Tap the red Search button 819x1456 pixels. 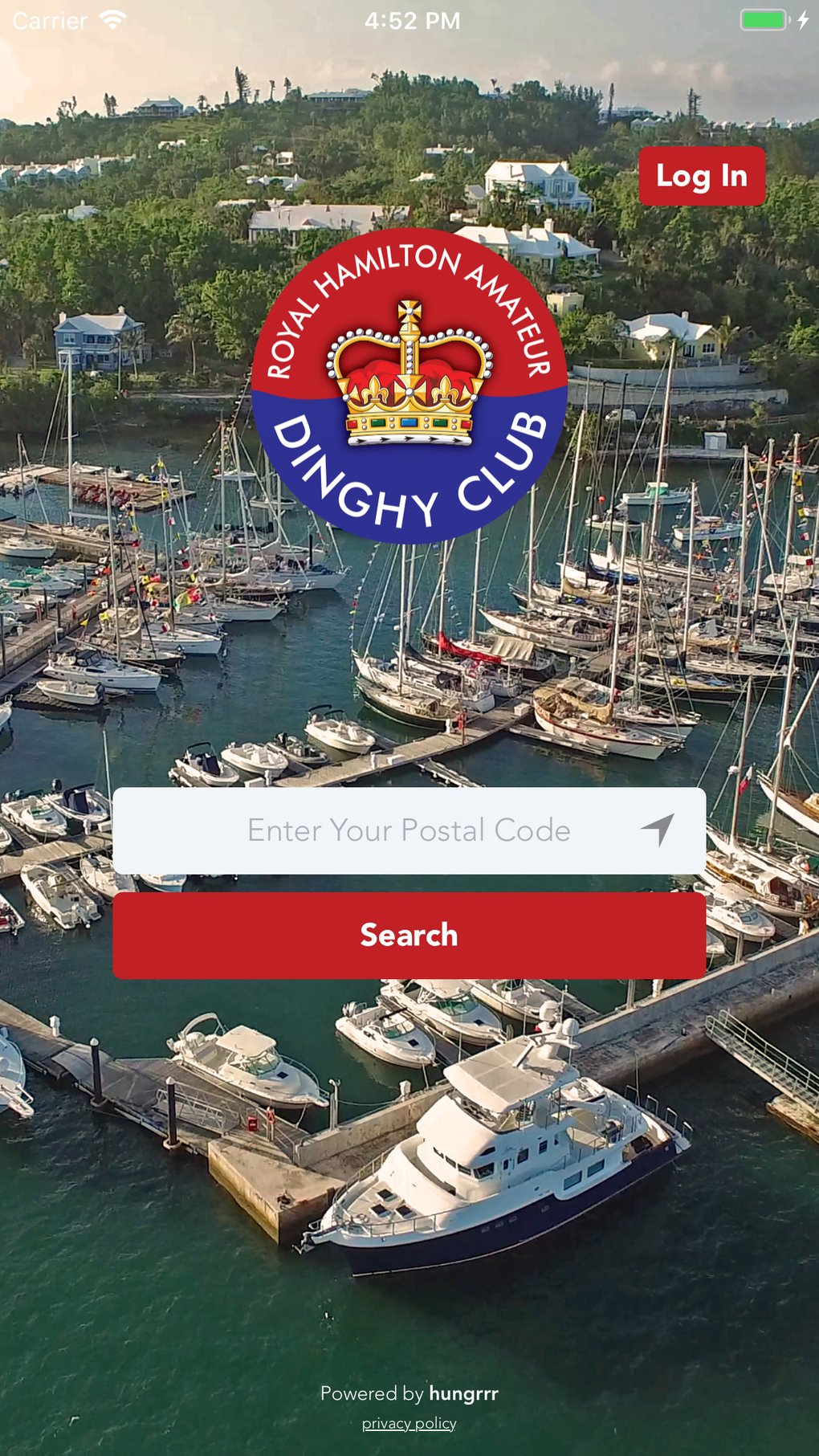tap(409, 936)
